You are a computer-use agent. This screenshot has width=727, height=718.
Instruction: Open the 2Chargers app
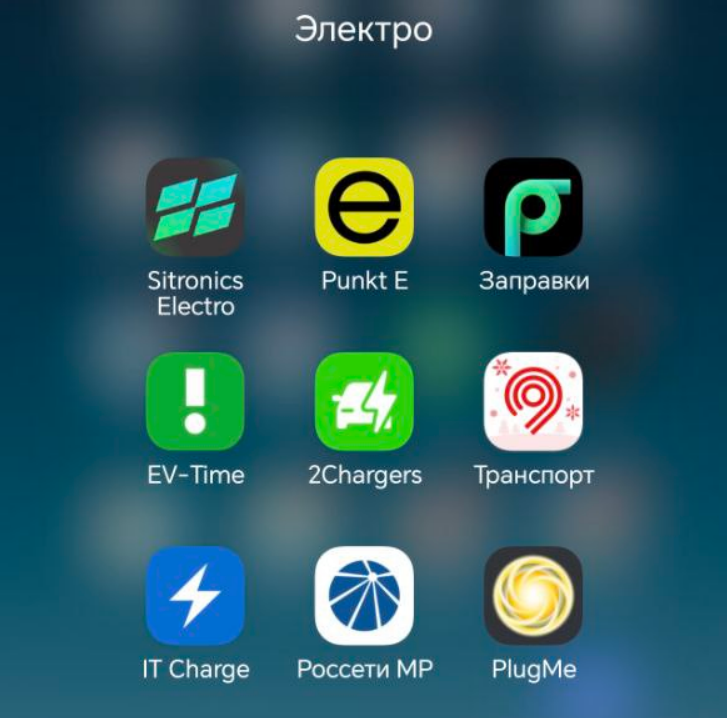point(364,401)
